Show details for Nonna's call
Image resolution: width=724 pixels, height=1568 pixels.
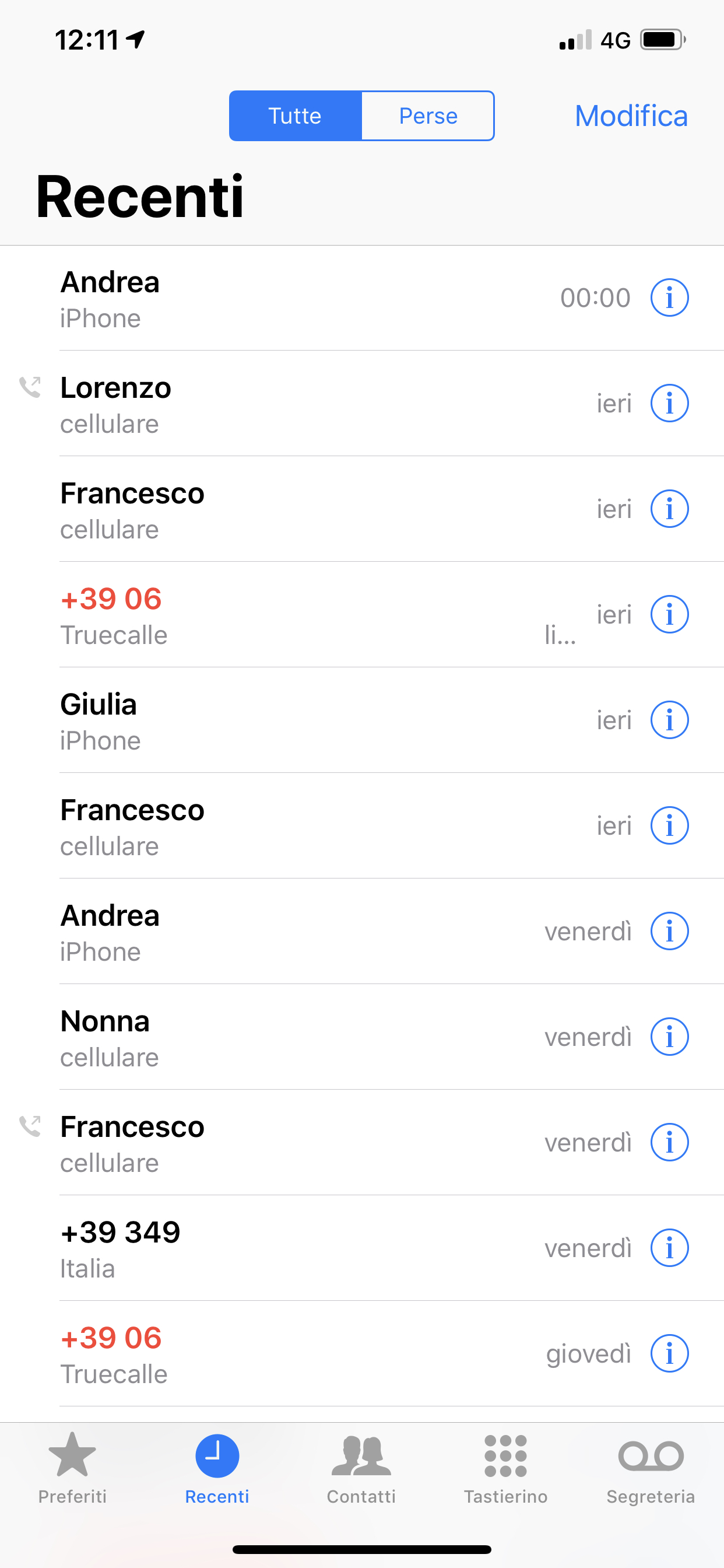669,1037
